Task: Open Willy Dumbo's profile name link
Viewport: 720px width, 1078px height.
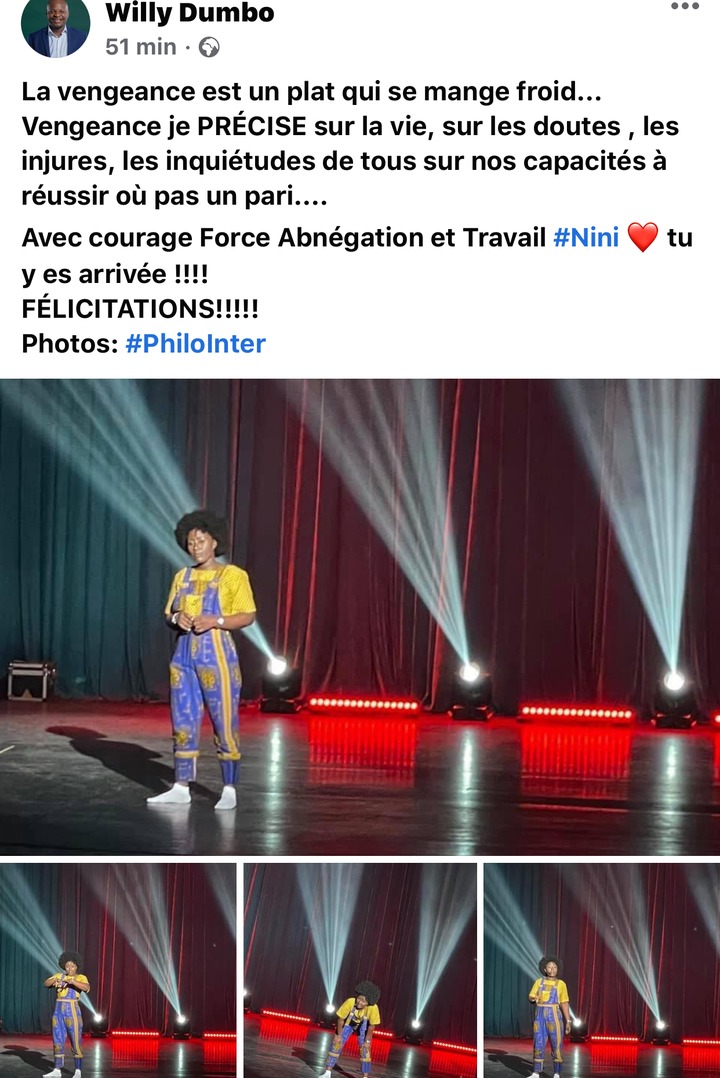Action: (x=189, y=14)
